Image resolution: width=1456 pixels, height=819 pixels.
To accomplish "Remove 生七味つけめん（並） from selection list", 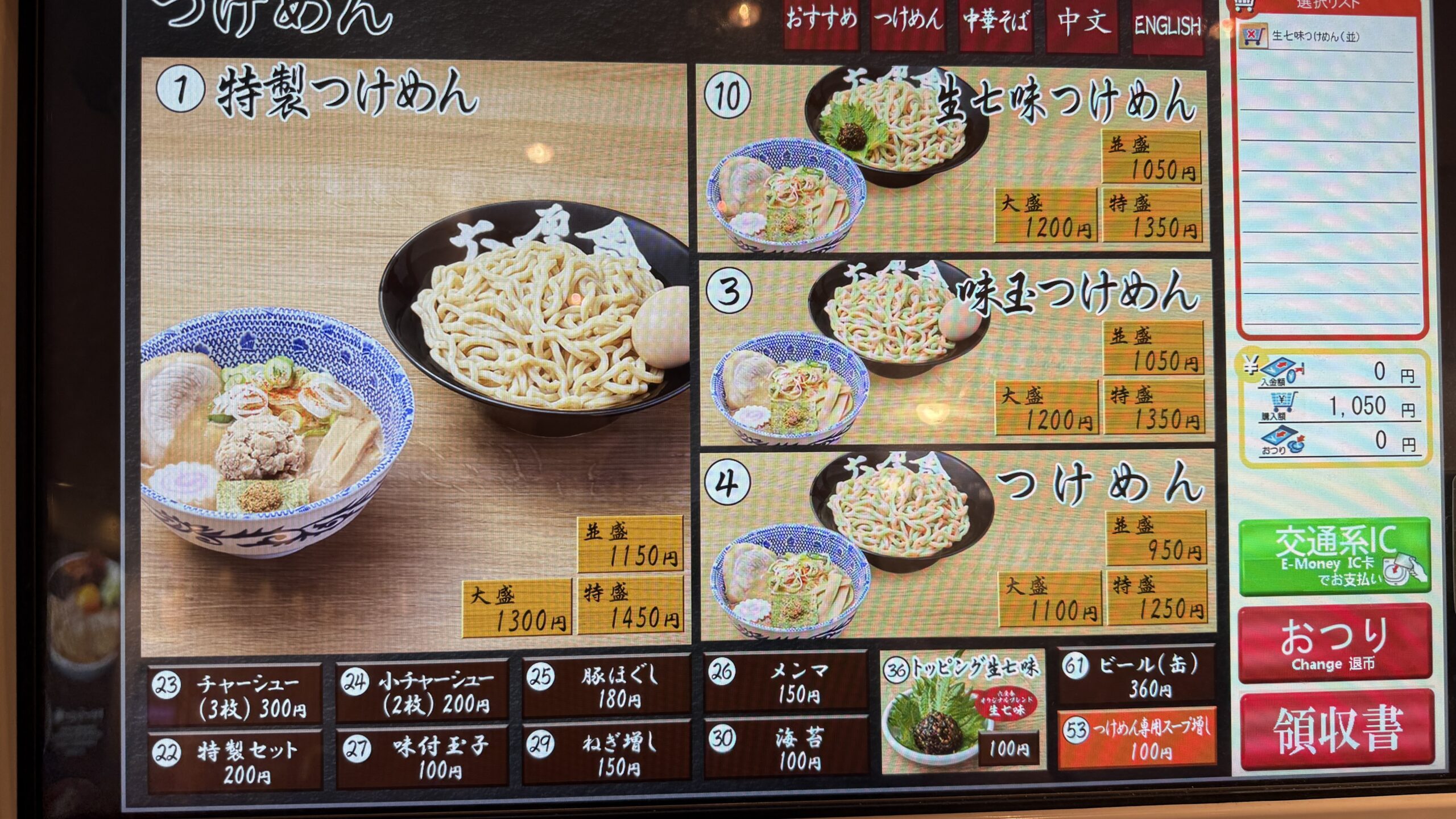I will tap(1253, 37).
